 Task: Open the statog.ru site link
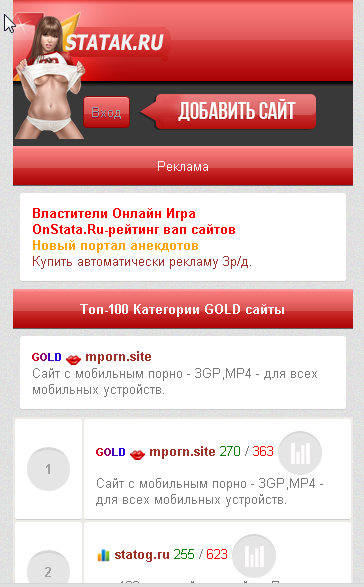142,554
